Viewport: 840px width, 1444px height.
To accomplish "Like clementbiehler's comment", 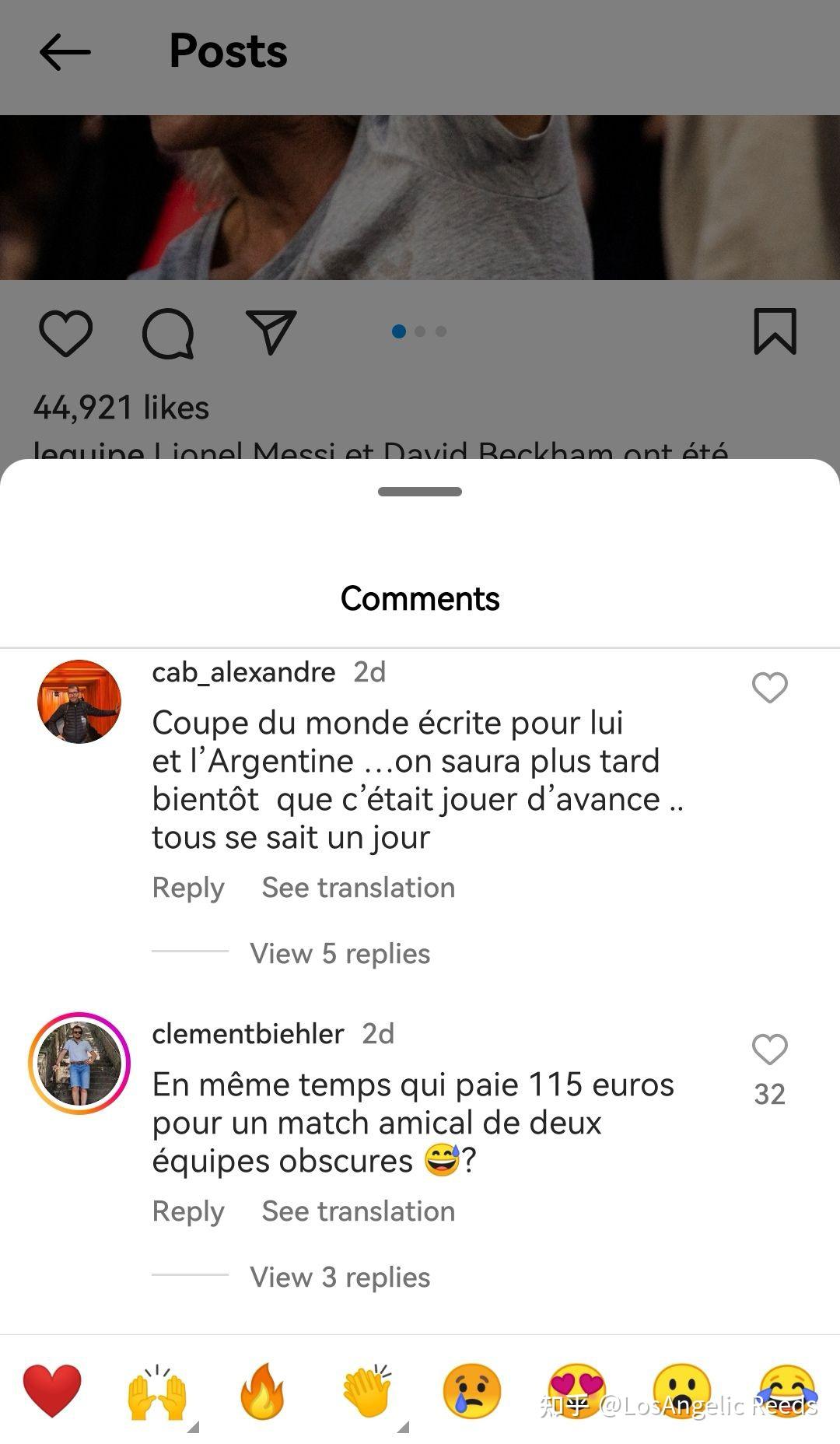I will 769,1050.
